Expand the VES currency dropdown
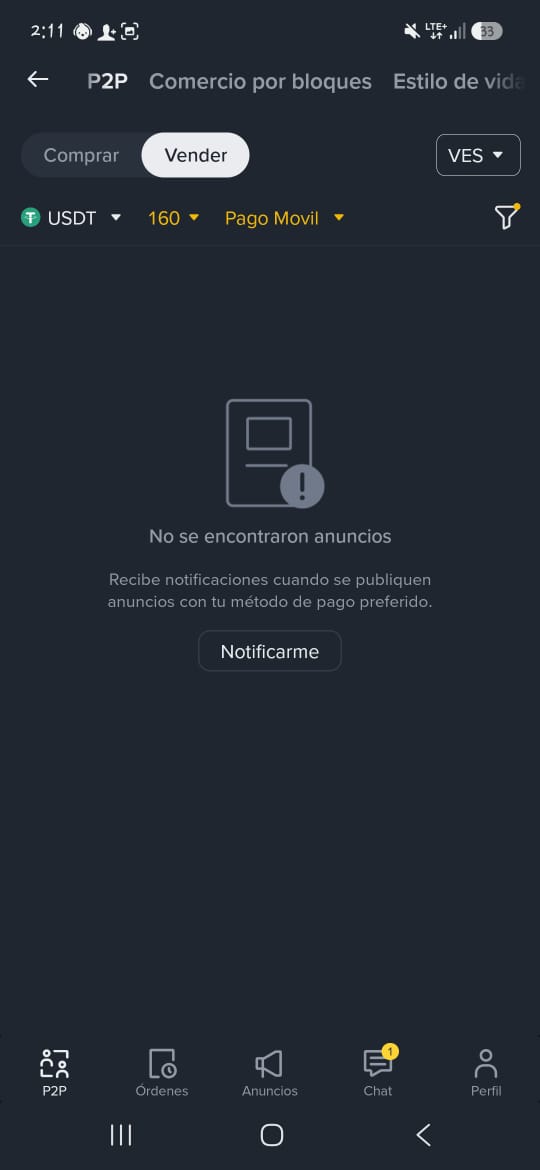Screen dimensions: 540x1170 [478, 155]
